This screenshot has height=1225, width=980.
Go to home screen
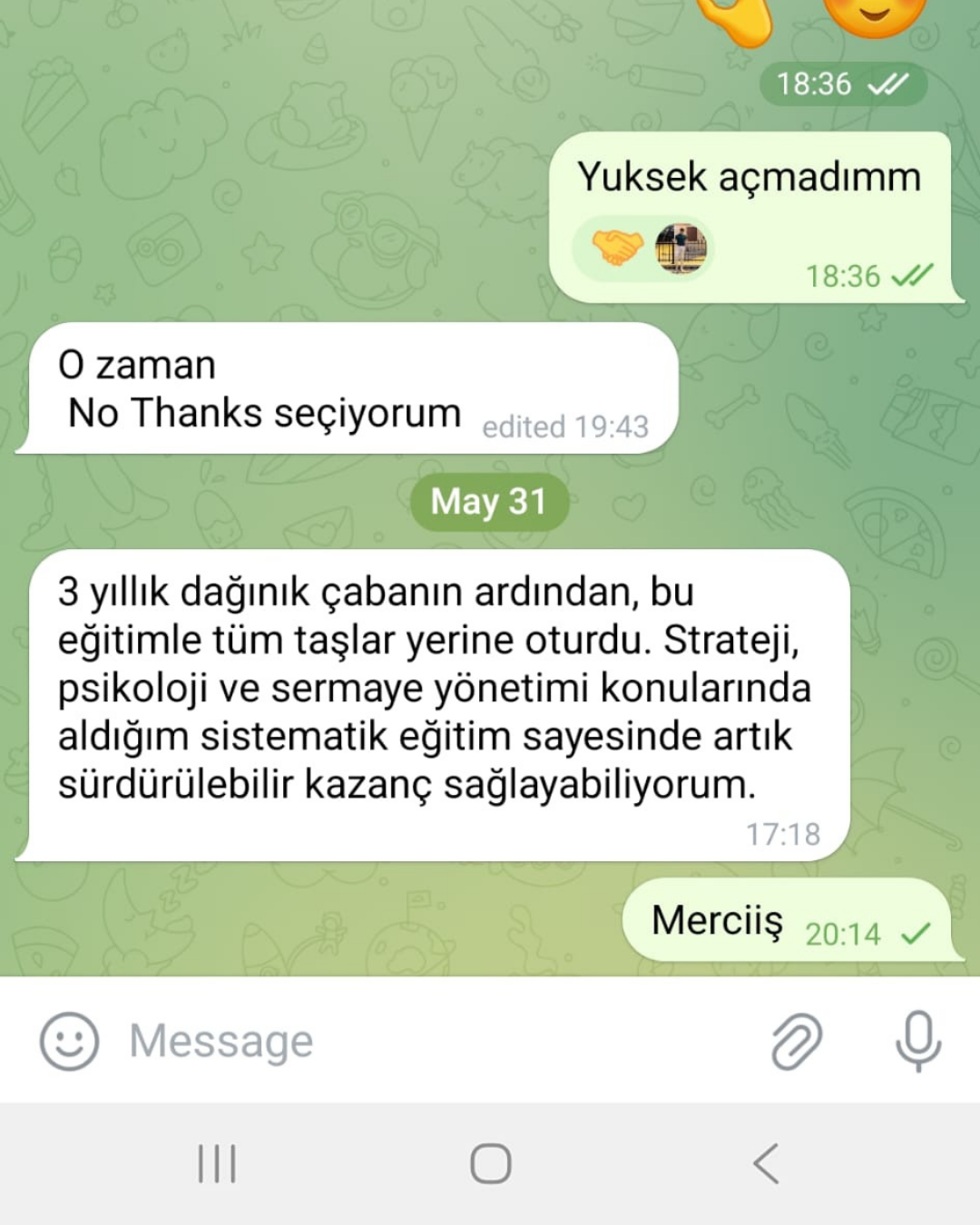pyautogui.click(x=490, y=1163)
